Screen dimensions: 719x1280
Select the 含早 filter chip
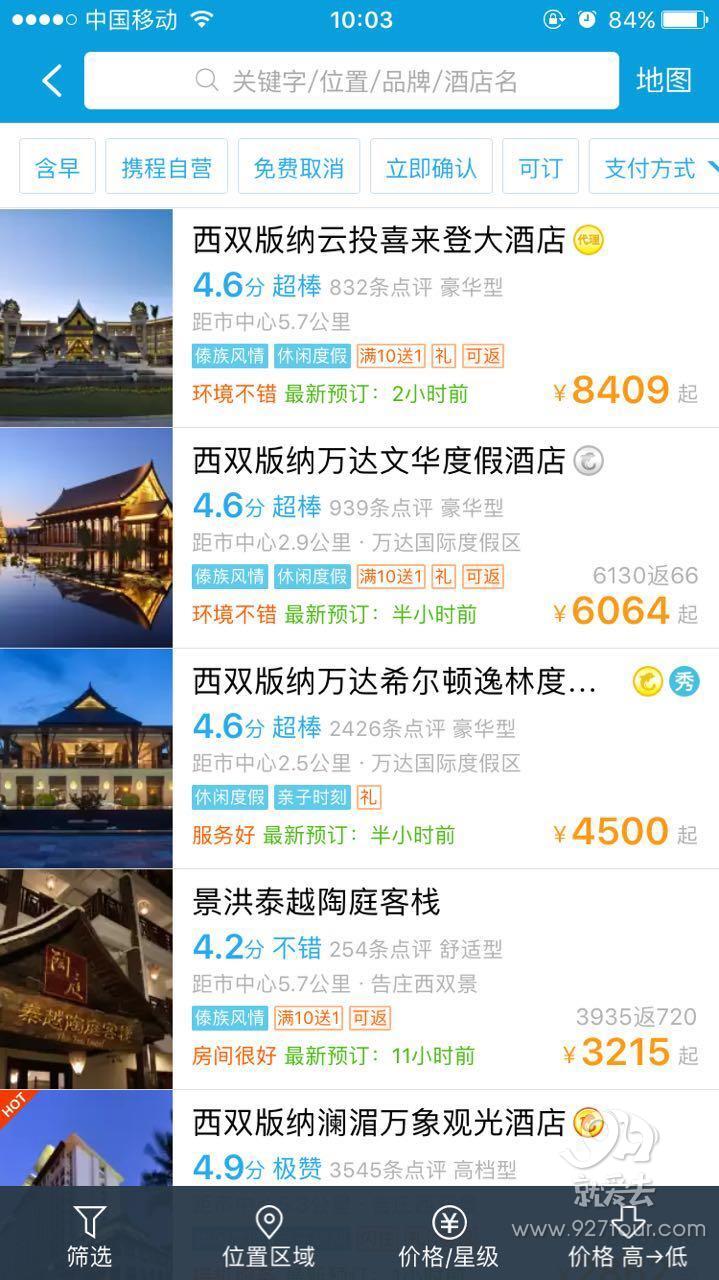coord(57,167)
